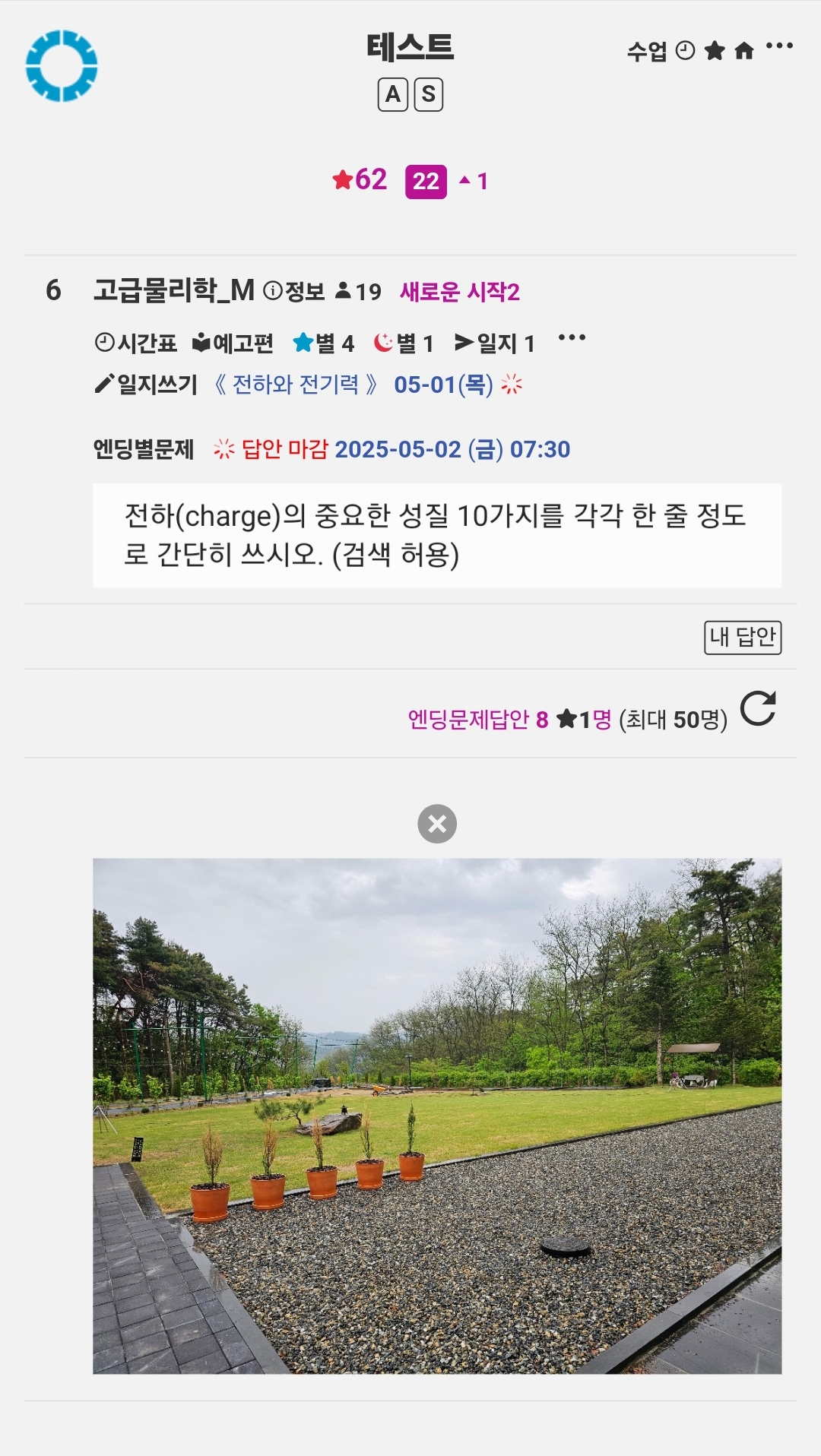Open the star icon in the header
Image resolution: width=821 pixels, height=1456 pixels.
click(x=715, y=51)
